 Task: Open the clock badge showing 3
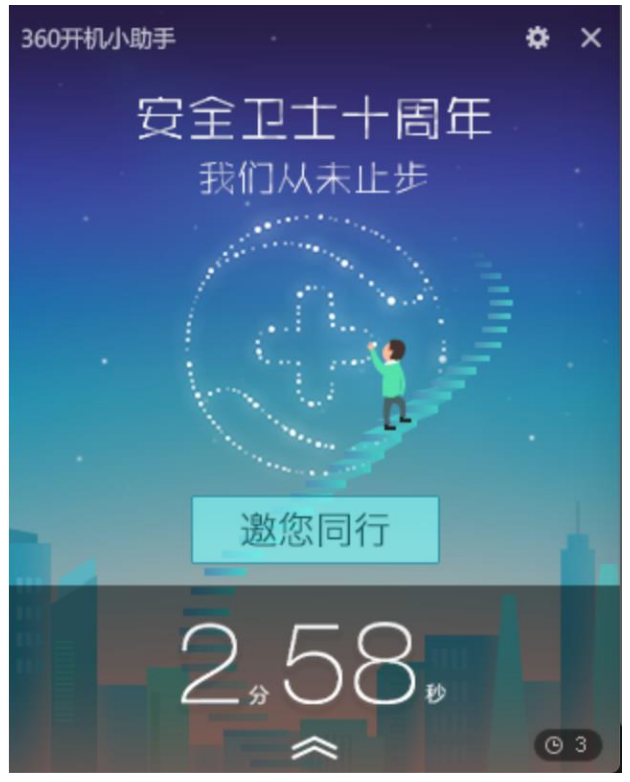coord(567,744)
